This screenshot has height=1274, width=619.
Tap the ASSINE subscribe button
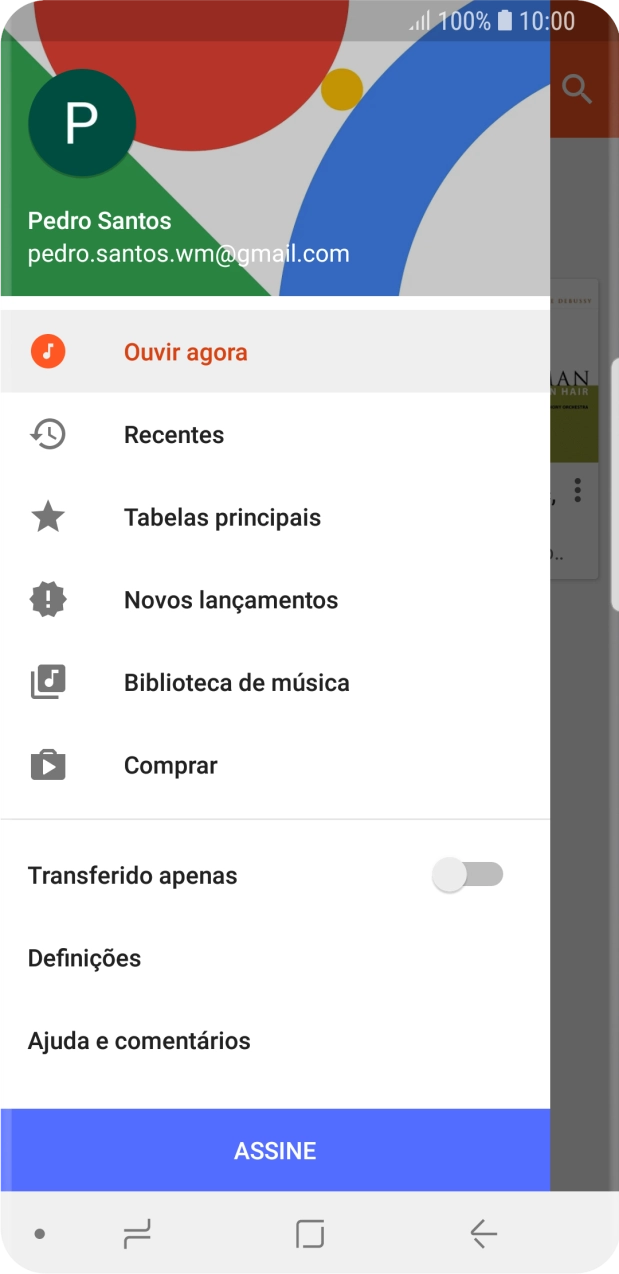pyautogui.click(x=275, y=1151)
